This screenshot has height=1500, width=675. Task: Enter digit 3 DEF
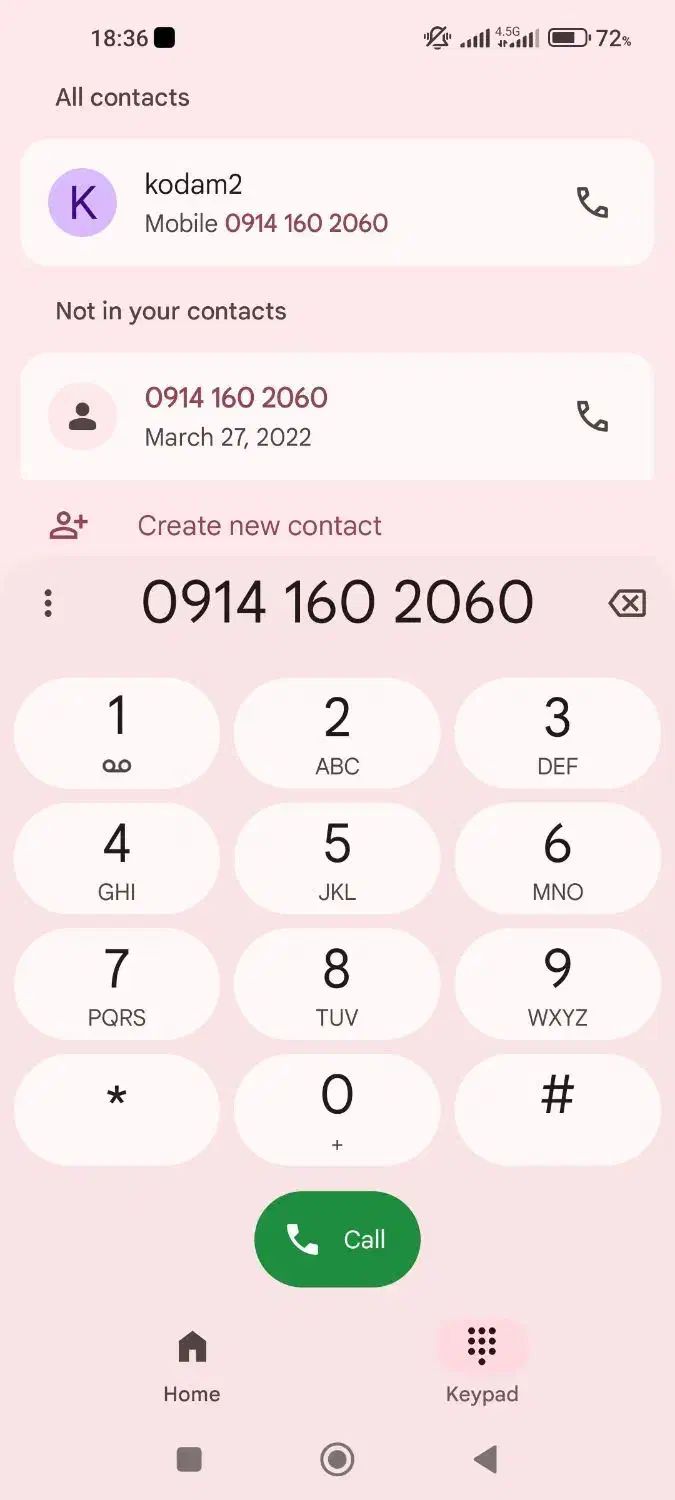557,733
